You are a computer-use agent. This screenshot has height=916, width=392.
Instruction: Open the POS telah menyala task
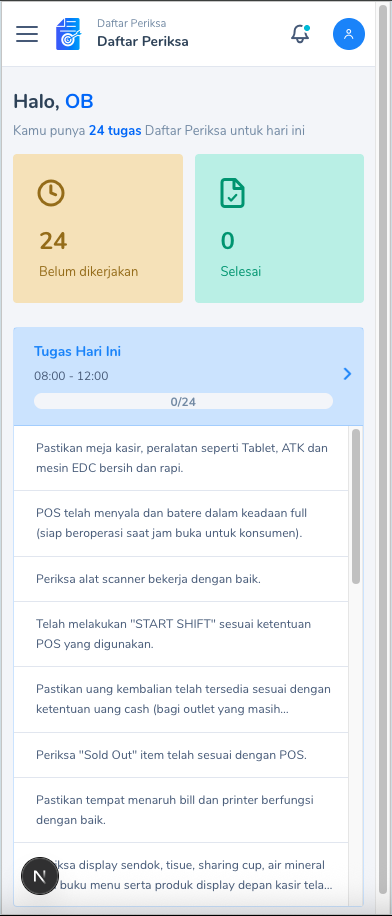(x=181, y=523)
